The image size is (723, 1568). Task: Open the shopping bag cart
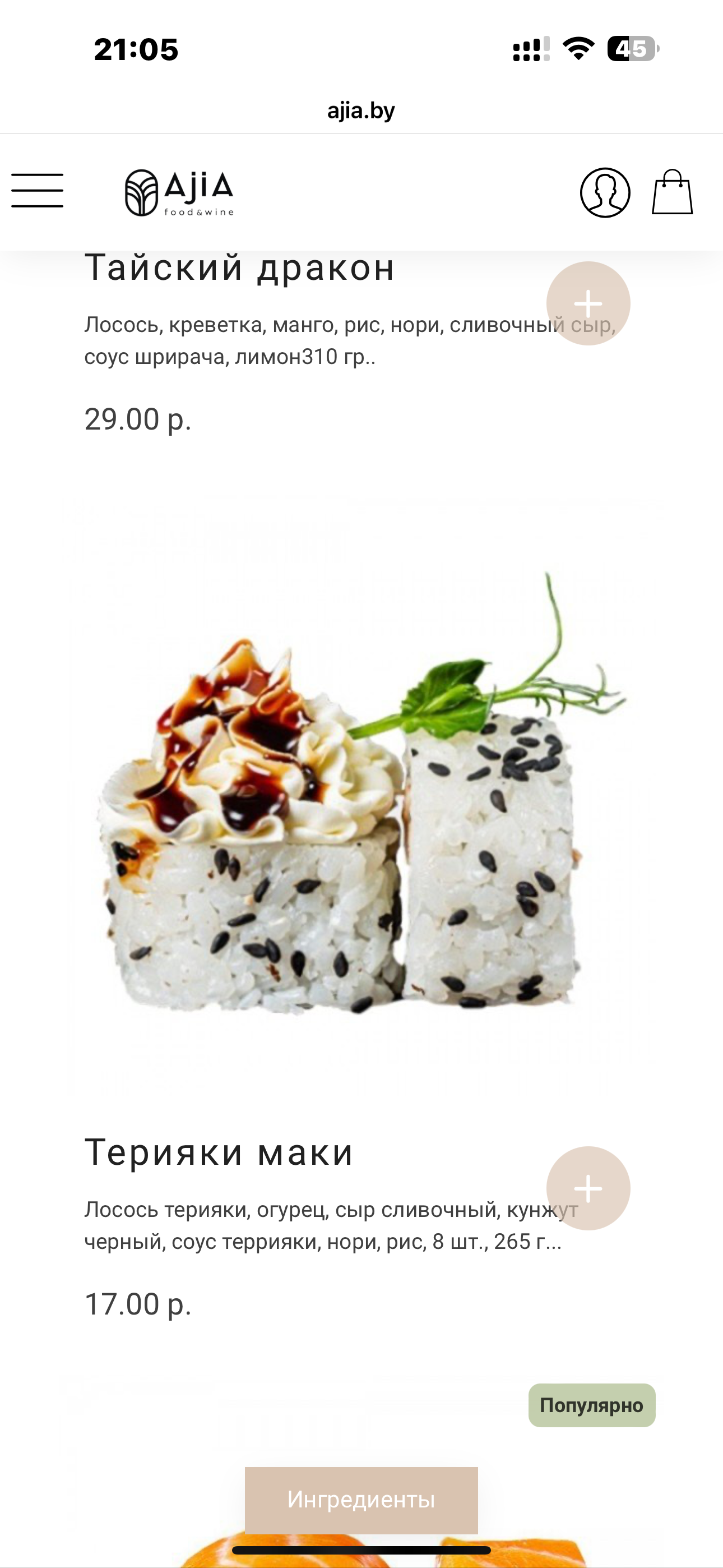(672, 192)
